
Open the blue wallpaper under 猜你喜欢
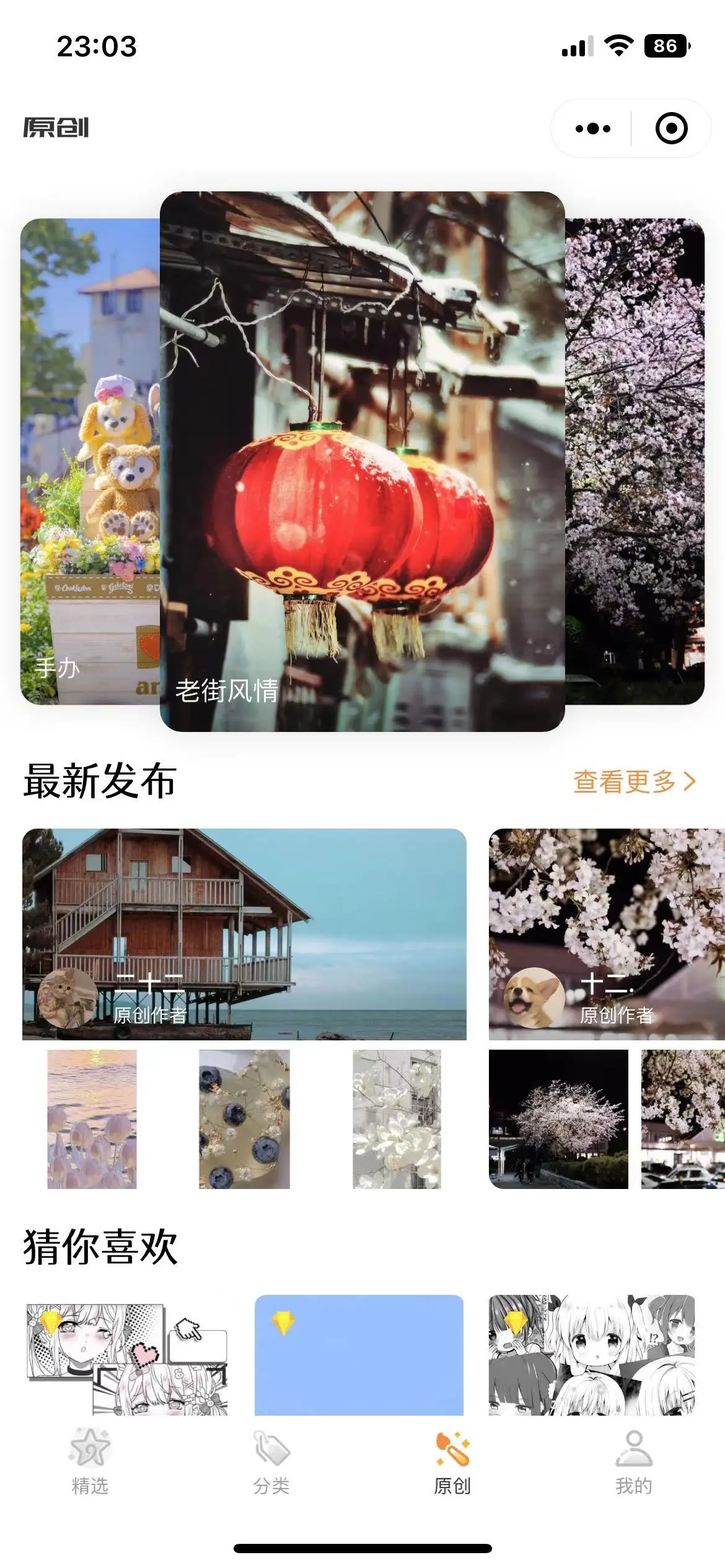pyautogui.click(x=359, y=1355)
